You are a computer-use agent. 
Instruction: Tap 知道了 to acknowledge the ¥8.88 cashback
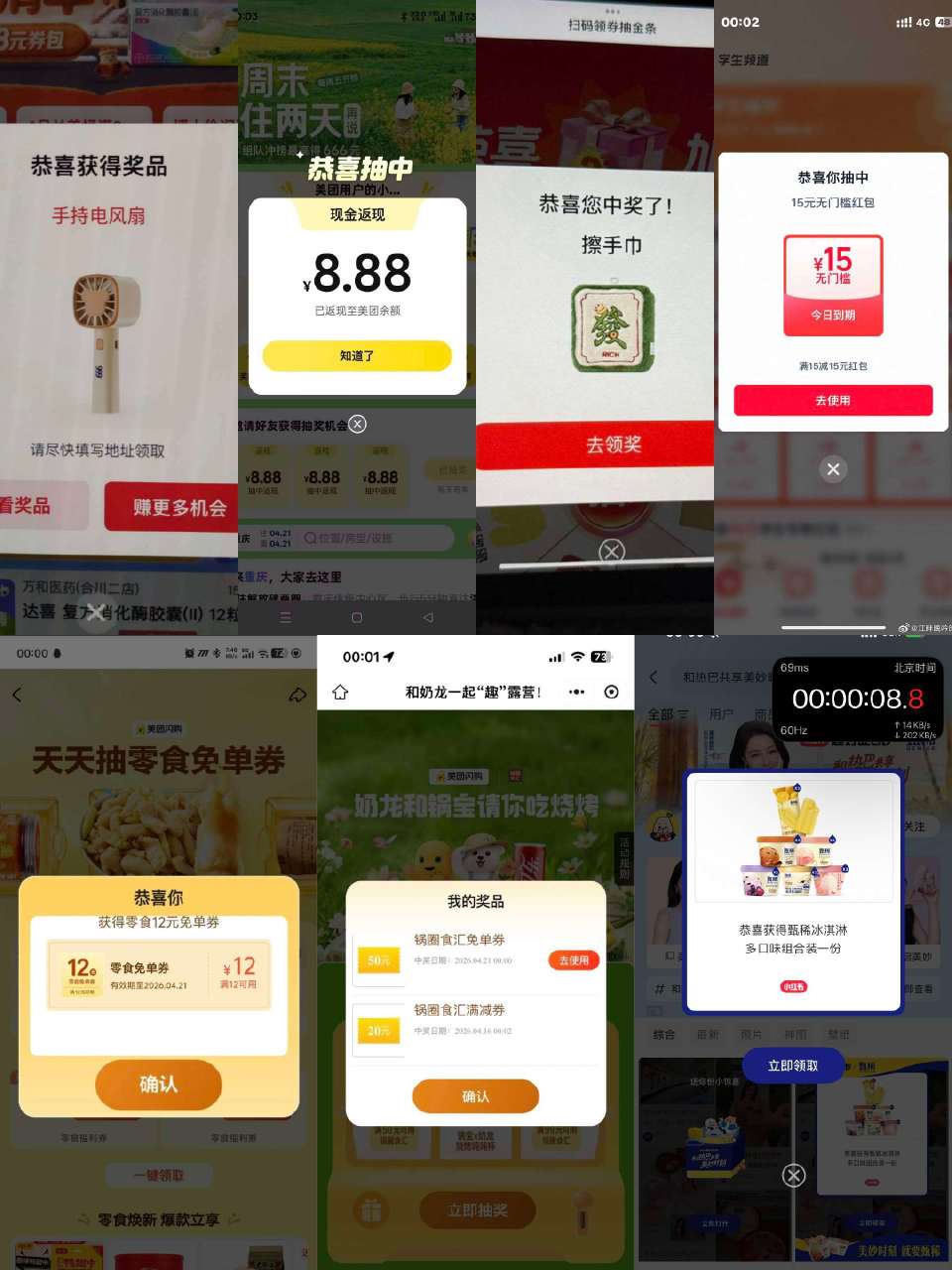[357, 355]
